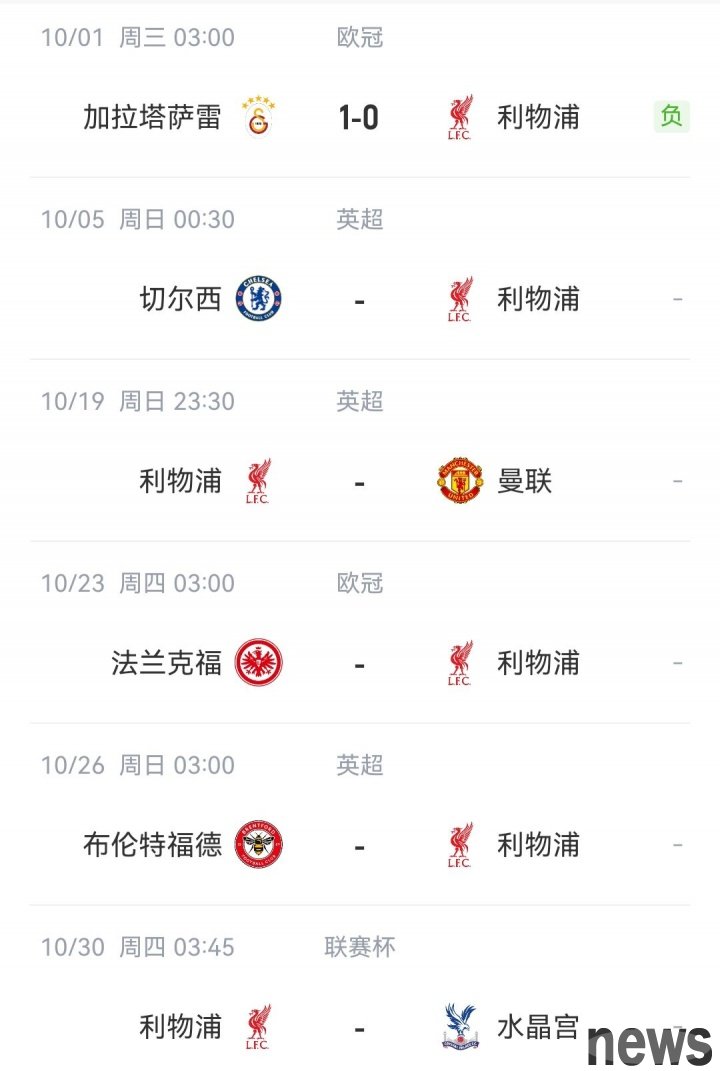View the Chelsea vs Liverpool fixture
This screenshot has height=1071, width=720.
coord(359,299)
